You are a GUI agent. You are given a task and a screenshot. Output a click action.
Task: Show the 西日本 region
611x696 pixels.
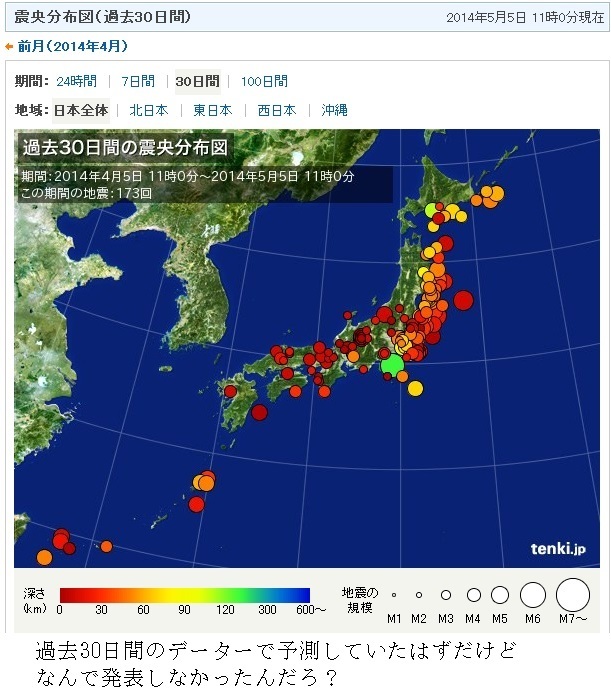coord(277,110)
